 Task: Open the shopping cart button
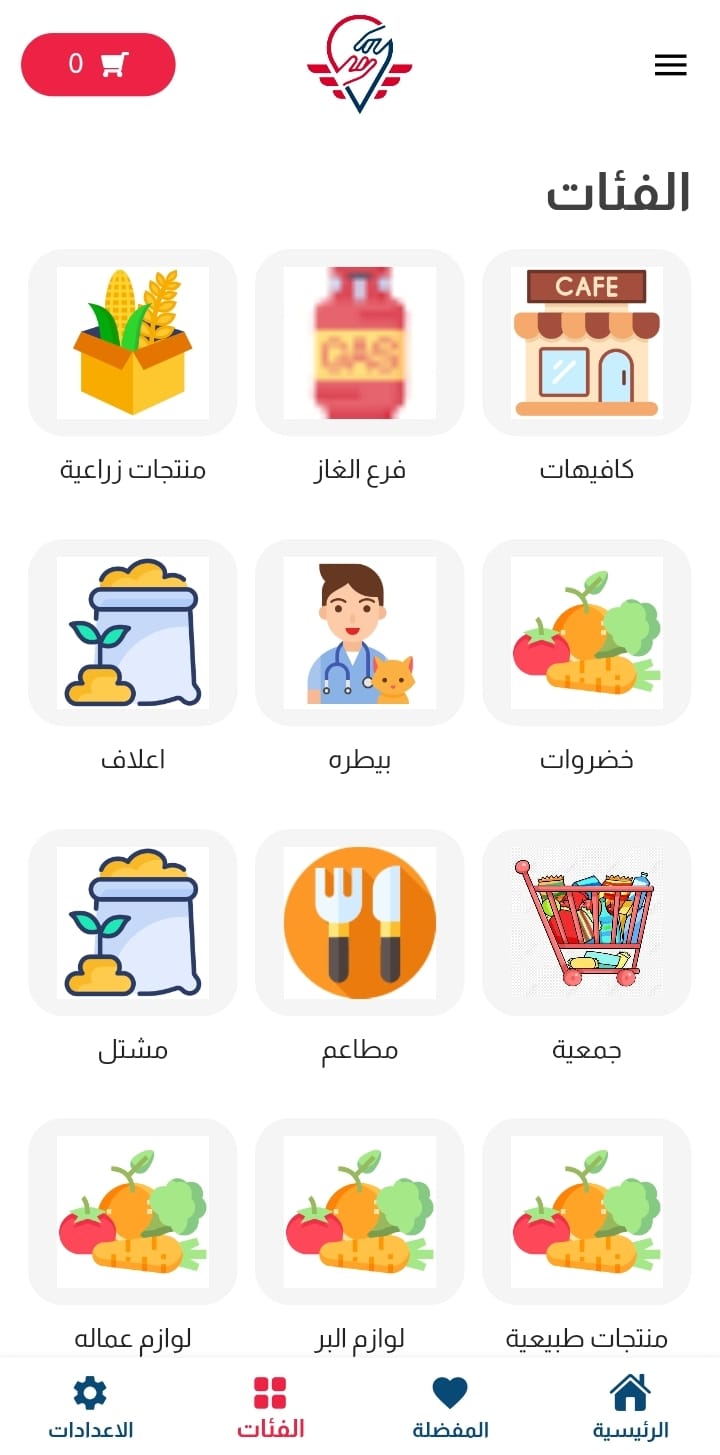pos(98,65)
